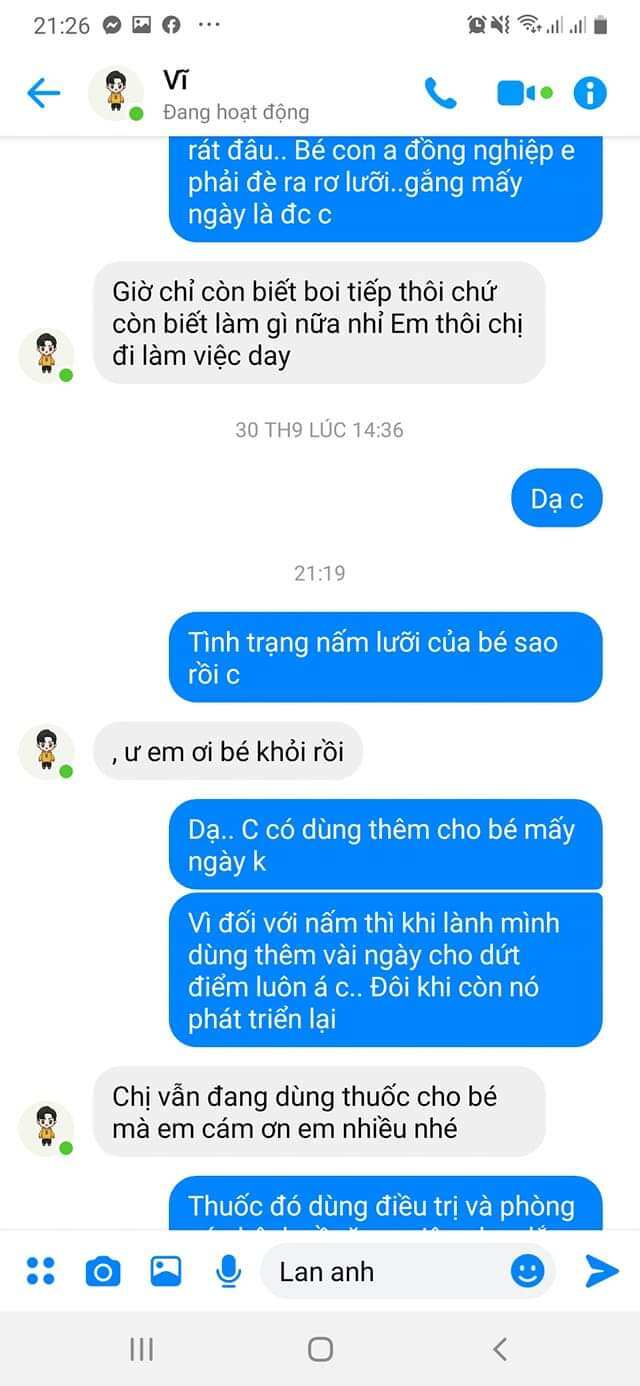This screenshot has width=640, height=1386.
Task: Open the four-dot more actions menu
Action: (x=41, y=1271)
